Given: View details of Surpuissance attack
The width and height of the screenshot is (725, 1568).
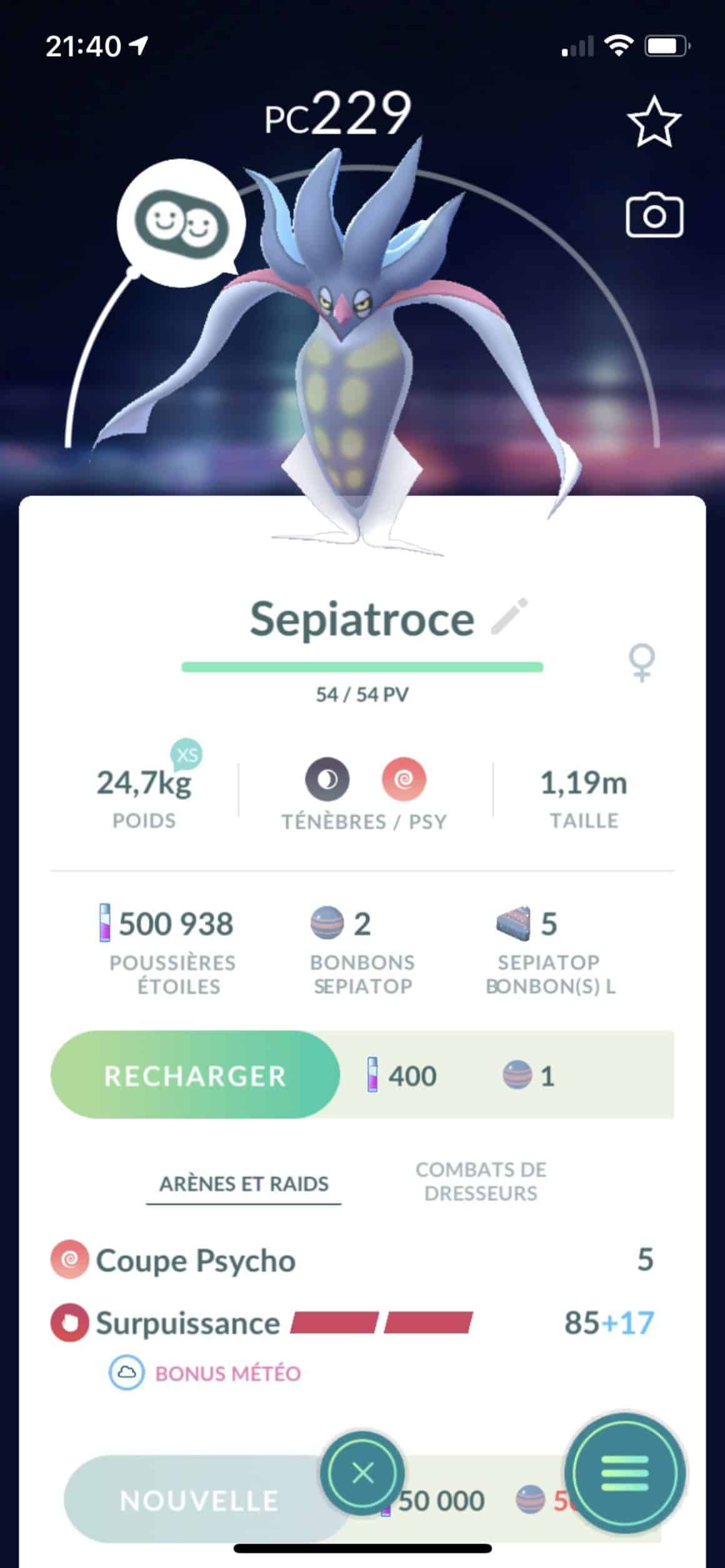Looking at the screenshot, I should tap(187, 1322).
